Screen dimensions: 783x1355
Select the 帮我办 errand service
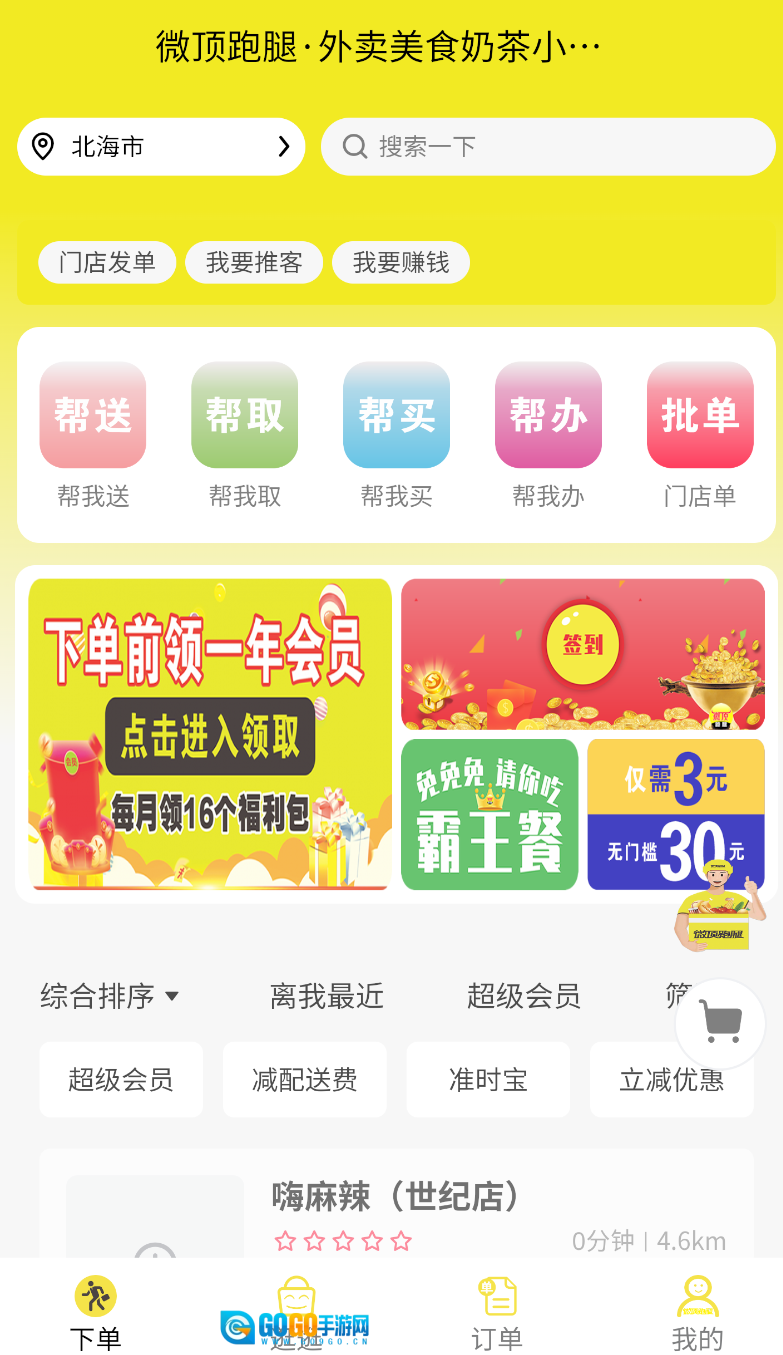(548, 435)
